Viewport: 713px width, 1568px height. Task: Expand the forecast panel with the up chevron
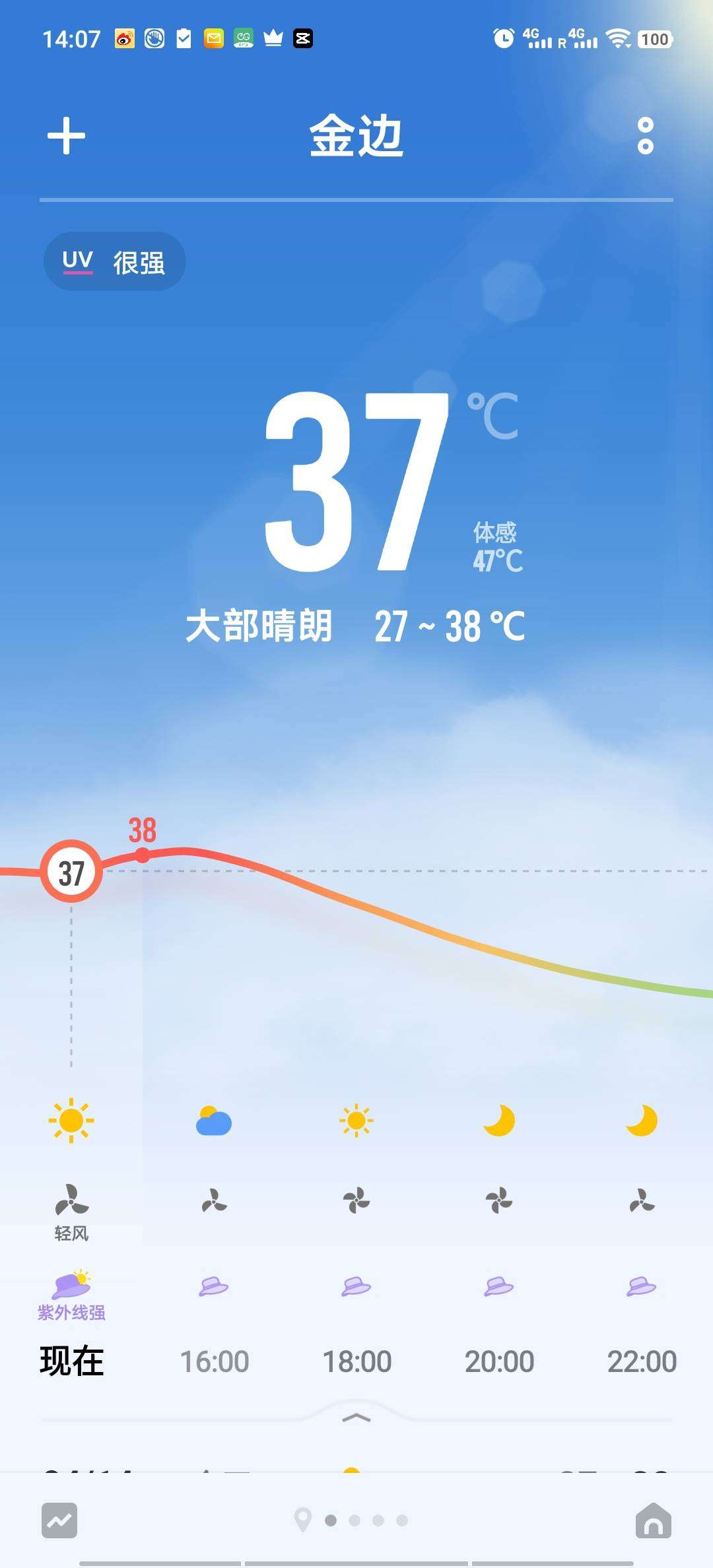coord(356,1418)
